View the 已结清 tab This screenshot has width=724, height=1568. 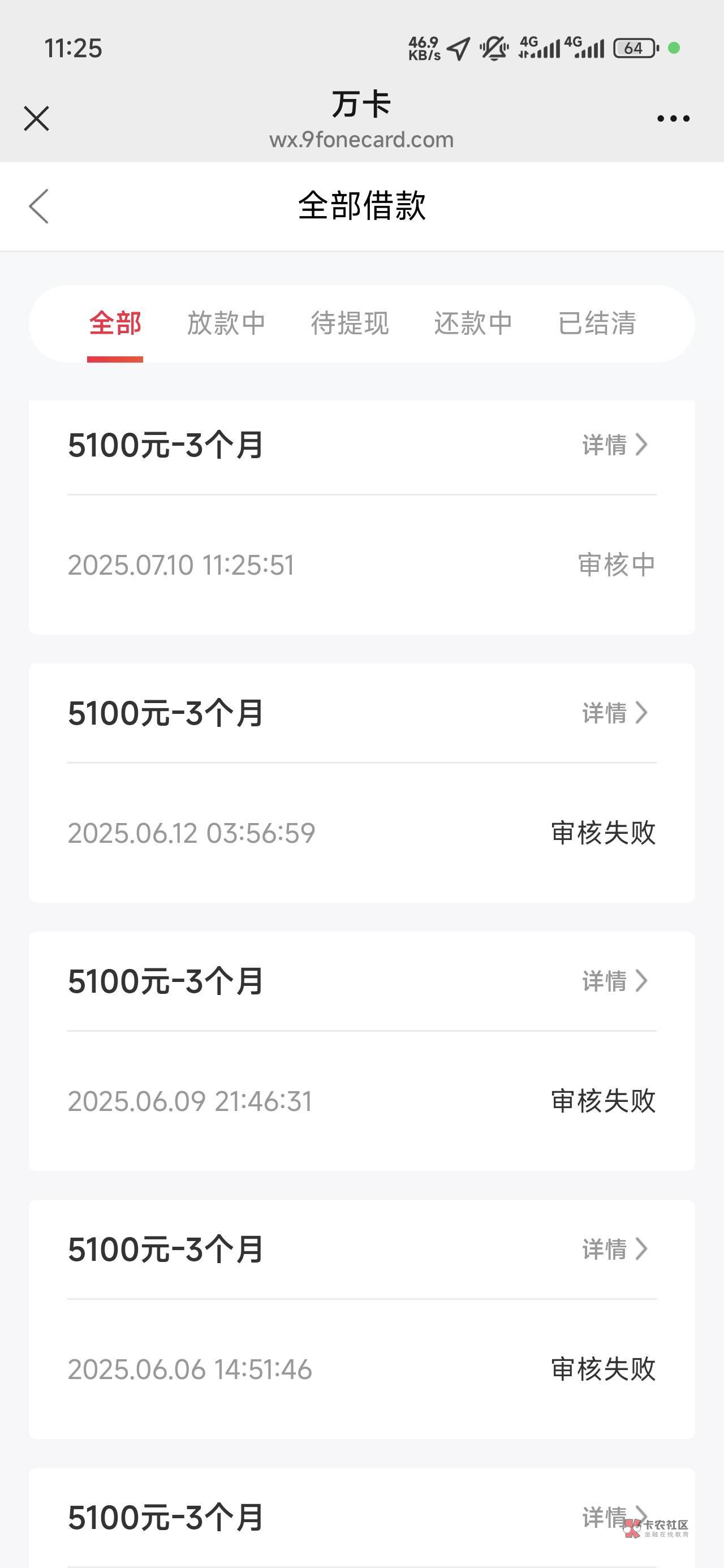(597, 323)
